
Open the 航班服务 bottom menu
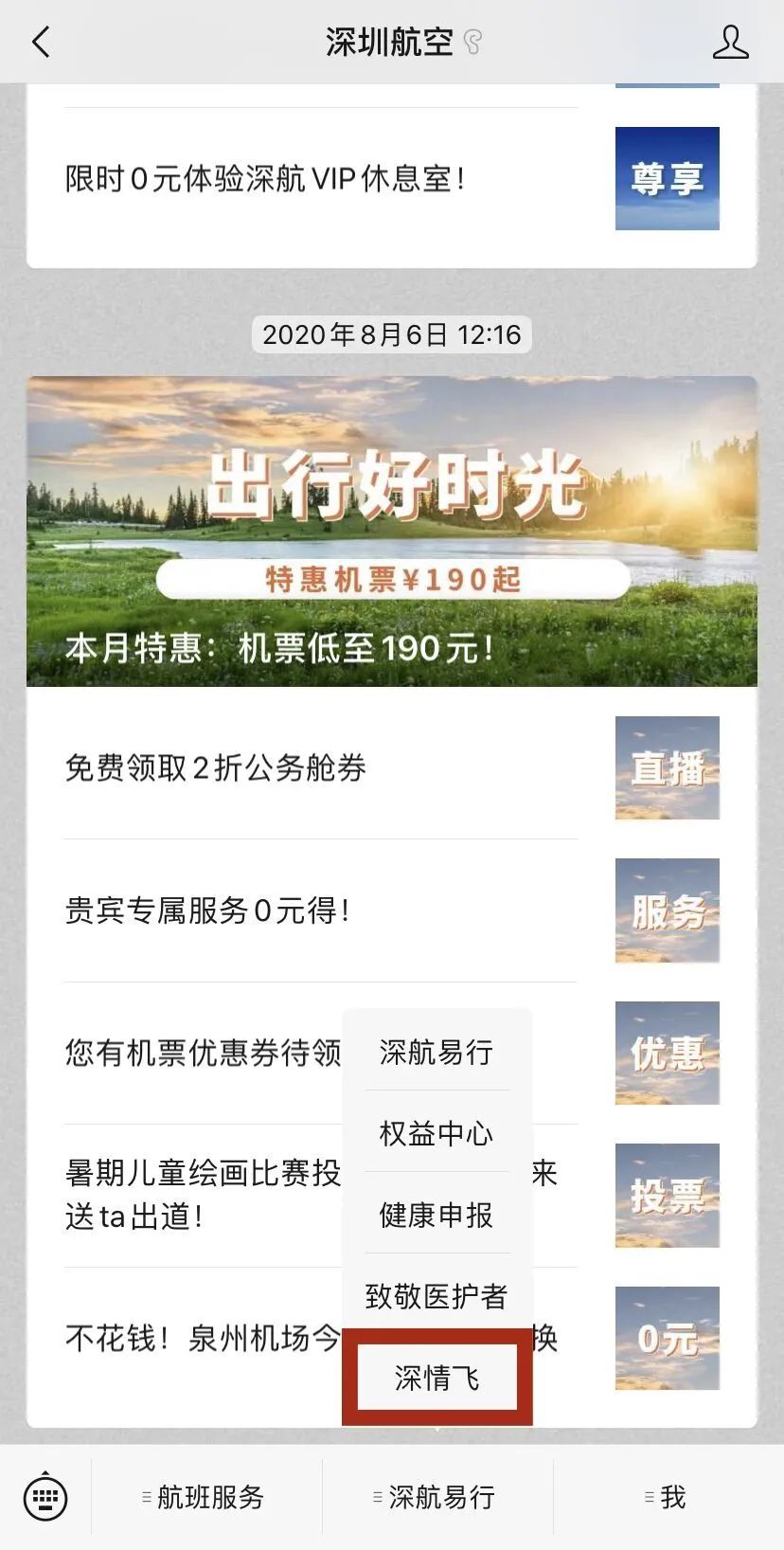[208, 1497]
